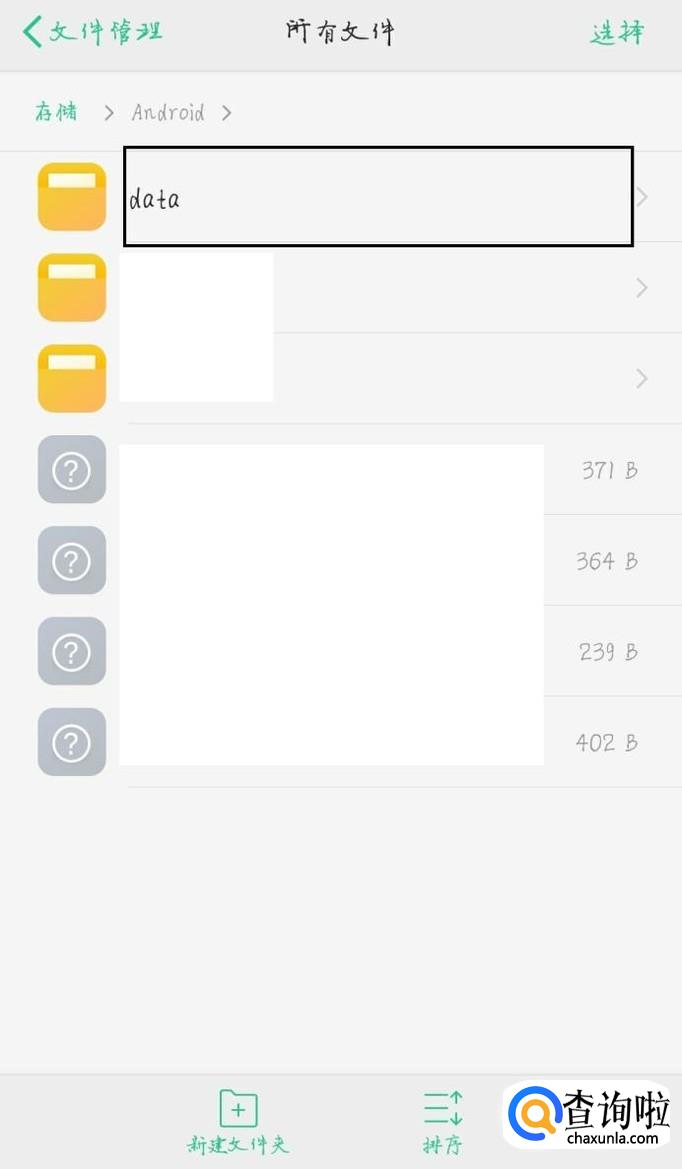682x1169 pixels.
Task: Go back to 文件管理
Action: (92, 31)
